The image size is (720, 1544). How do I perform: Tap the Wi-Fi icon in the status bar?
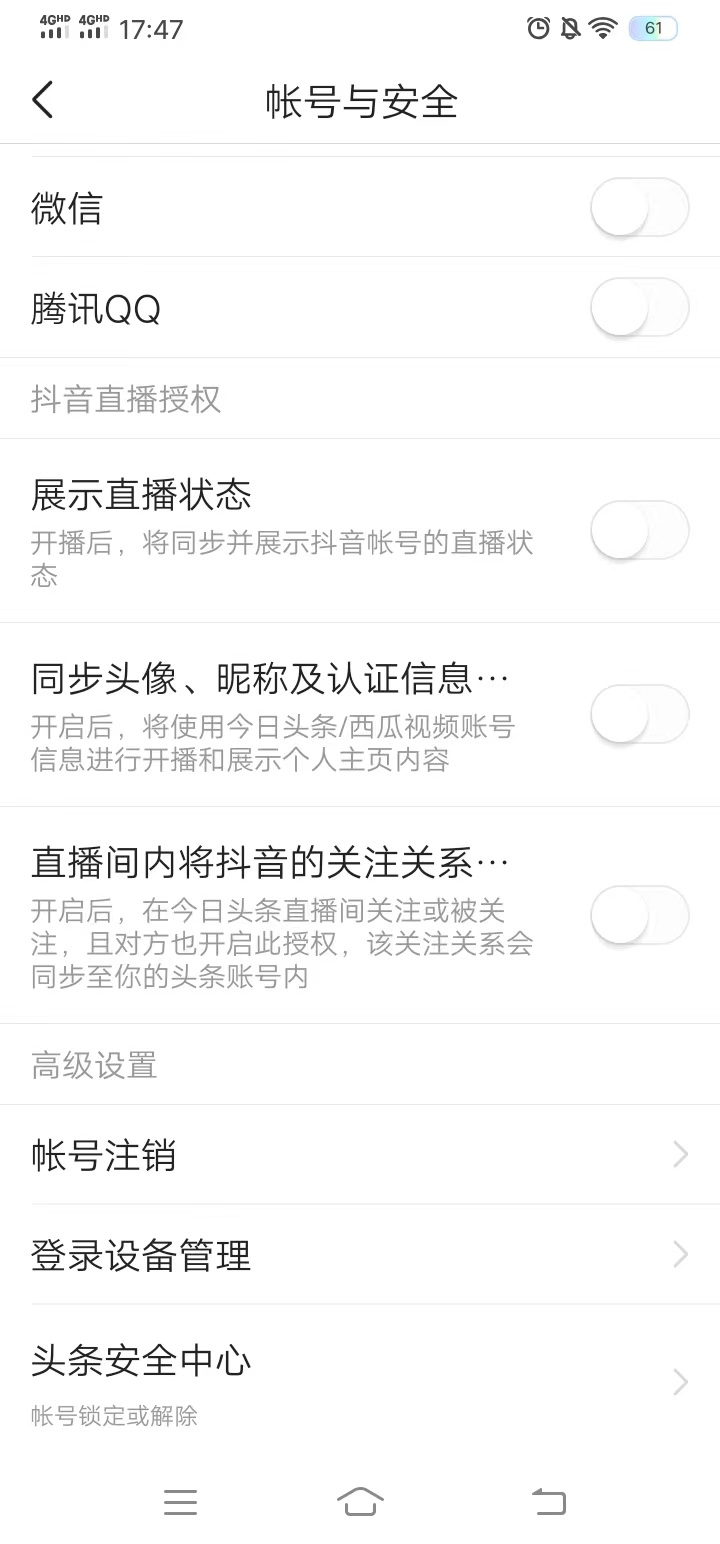tap(602, 28)
